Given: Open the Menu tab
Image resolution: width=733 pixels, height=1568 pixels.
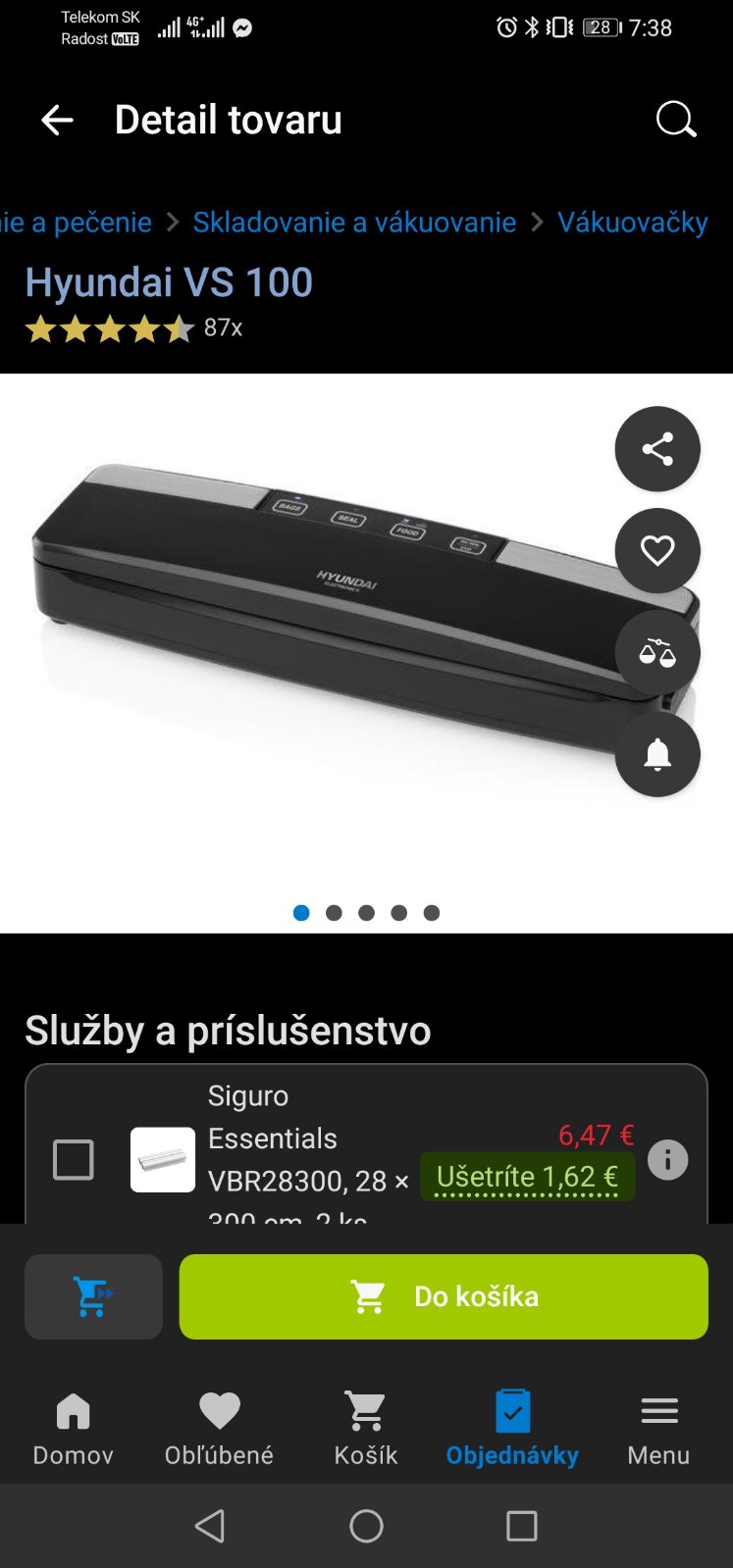Looking at the screenshot, I should pyautogui.click(x=658, y=1430).
